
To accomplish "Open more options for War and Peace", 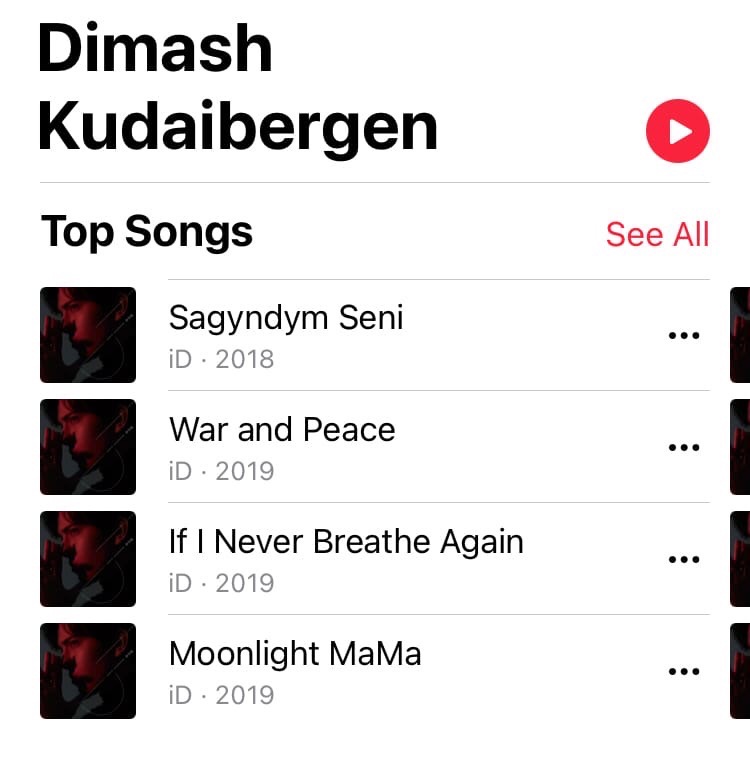I will [x=683, y=448].
